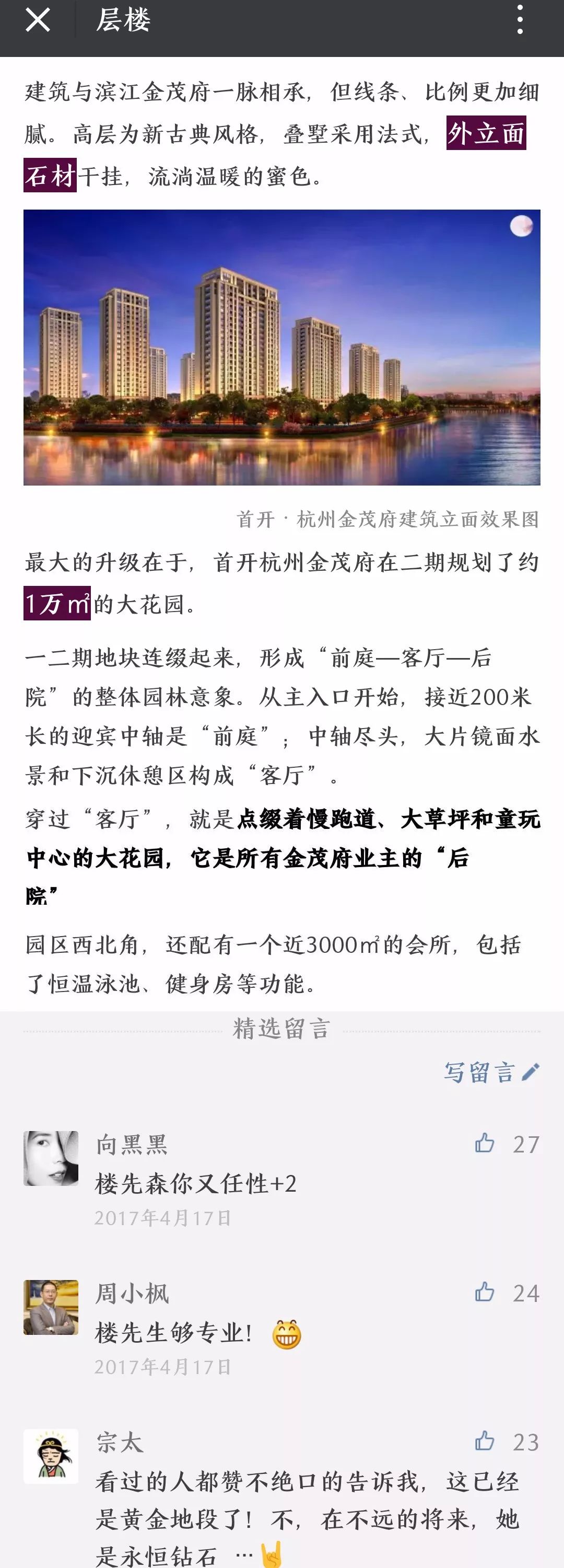The image size is (564, 1568).
Task: Like 向黑黑's comment
Action: pos(485,1143)
